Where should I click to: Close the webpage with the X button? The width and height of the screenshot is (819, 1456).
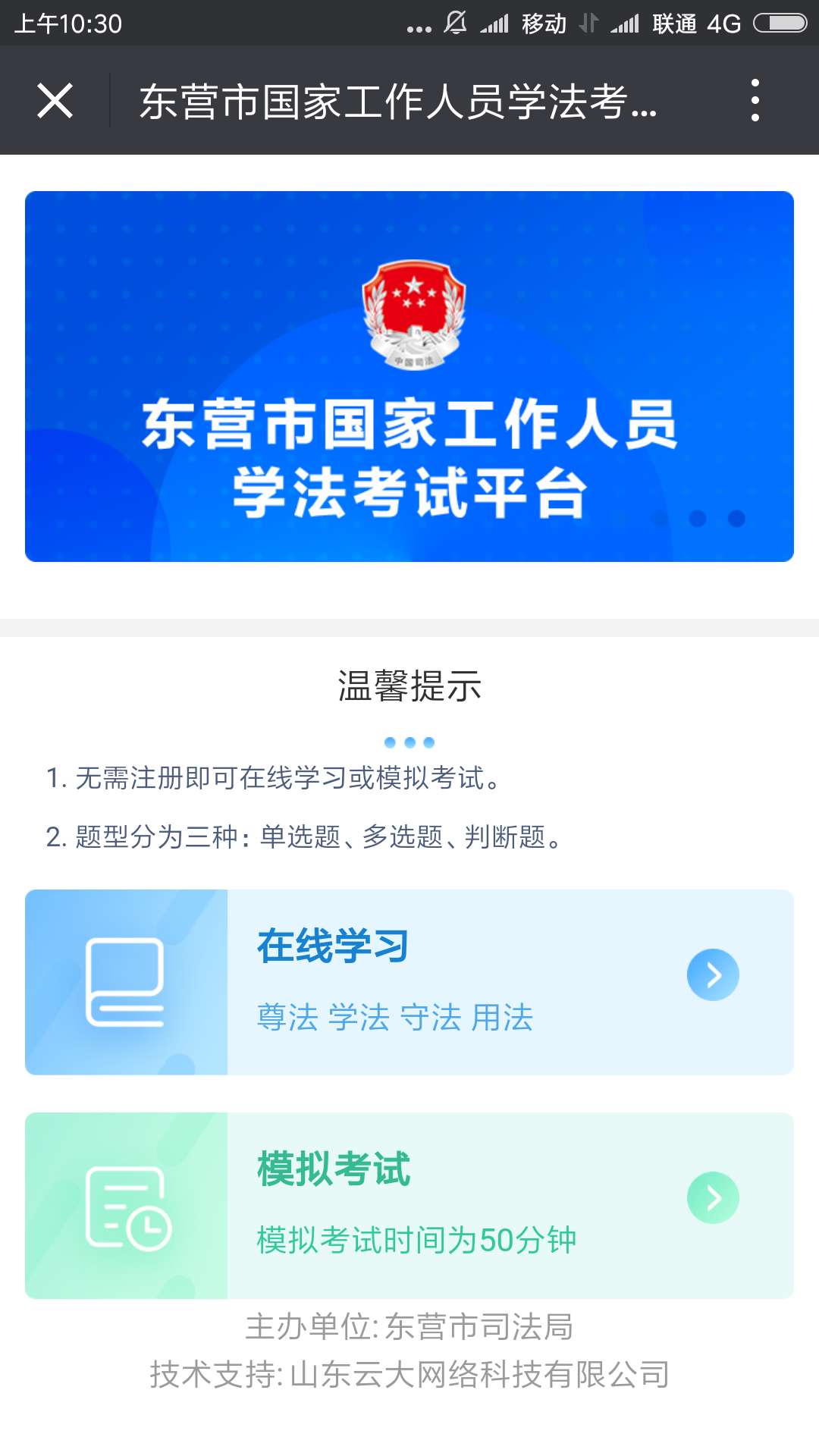(55, 100)
